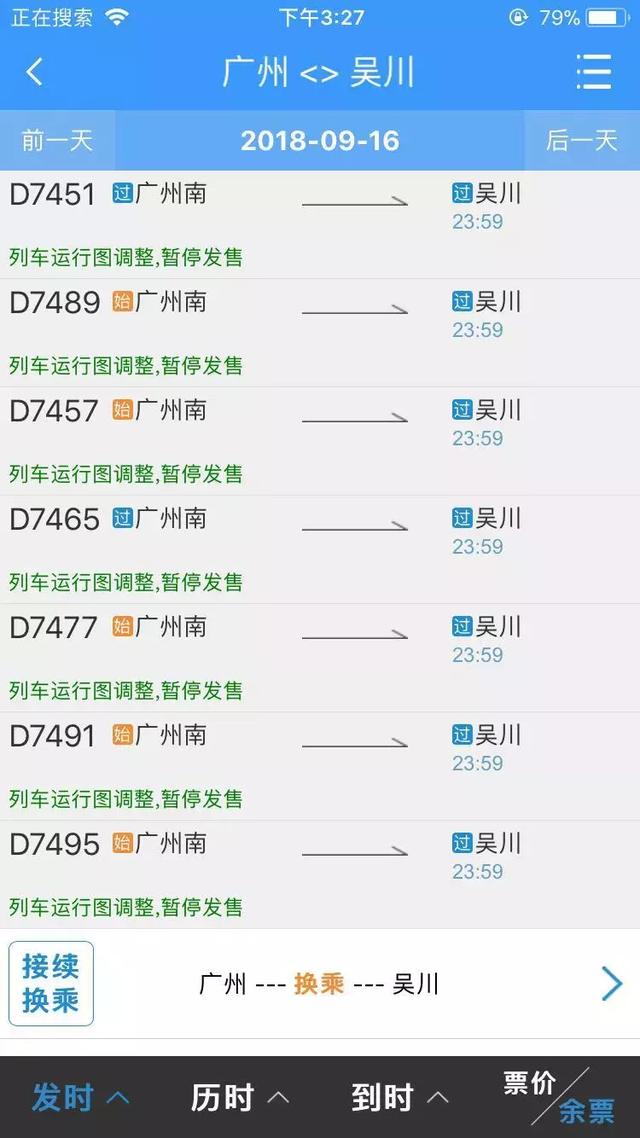Screen dimensions: 640x1138
Task: Go back using the top-left arrow
Action: click(x=35, y=72)
